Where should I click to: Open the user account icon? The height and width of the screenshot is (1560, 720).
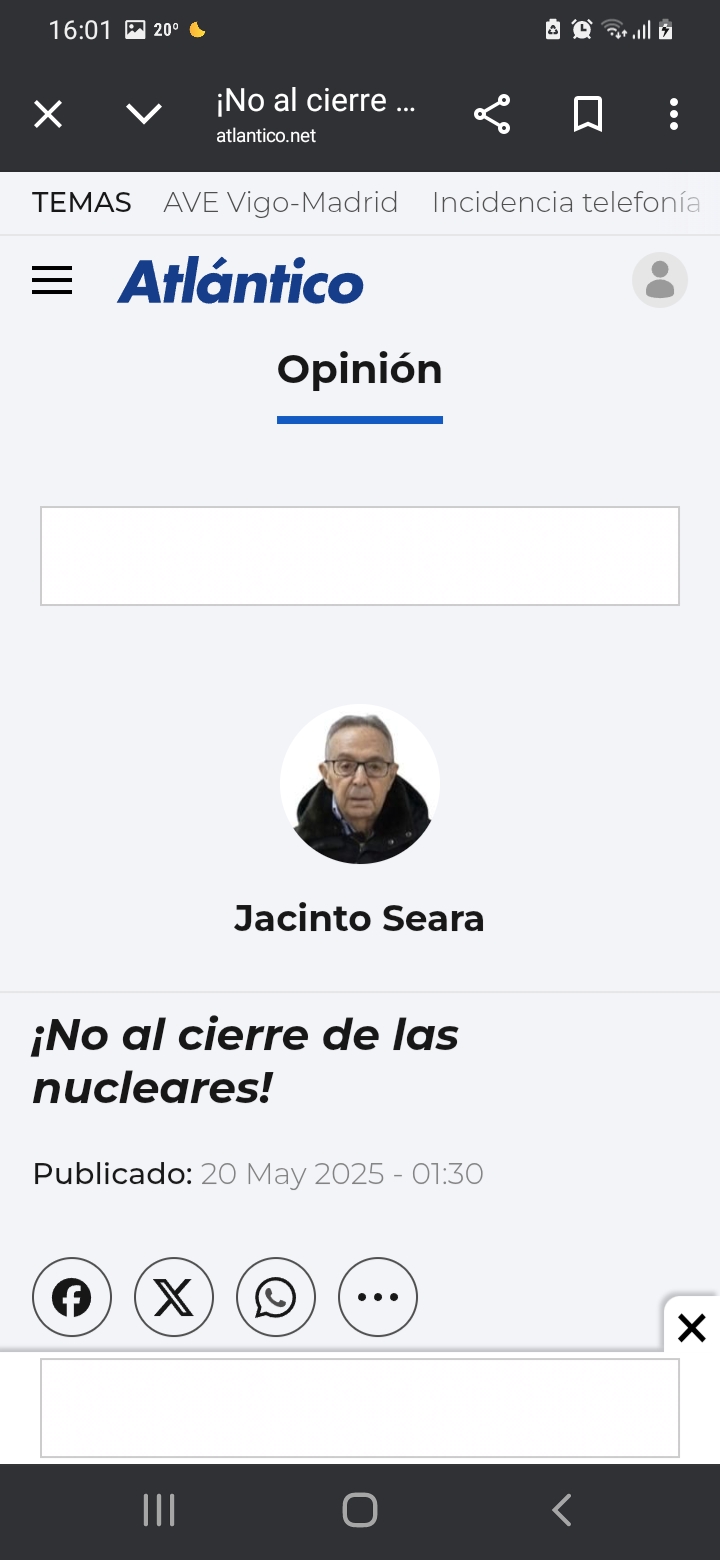660,280
